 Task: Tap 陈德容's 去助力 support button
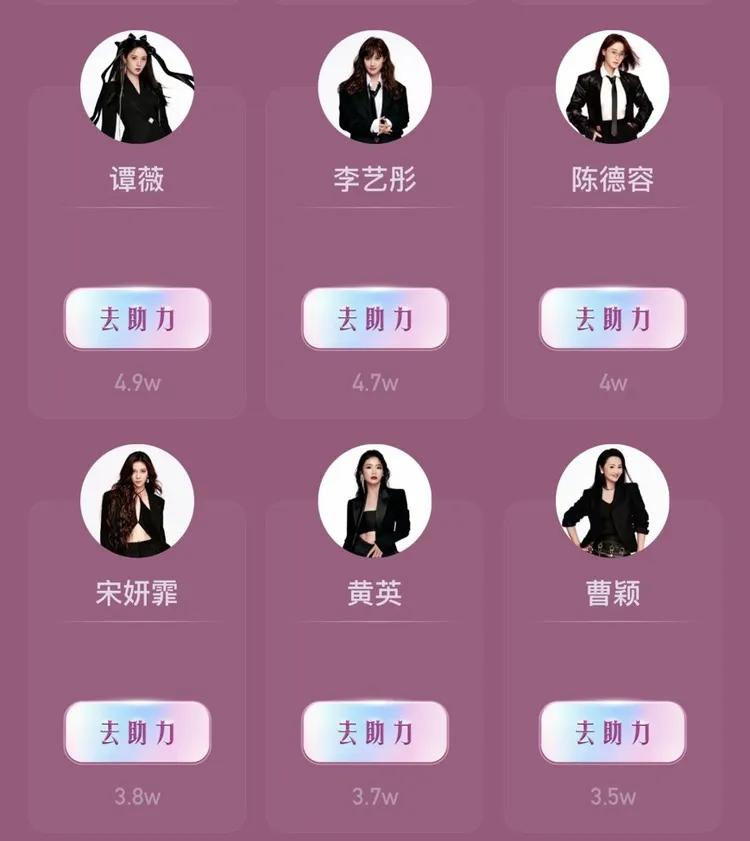[612, 320]
